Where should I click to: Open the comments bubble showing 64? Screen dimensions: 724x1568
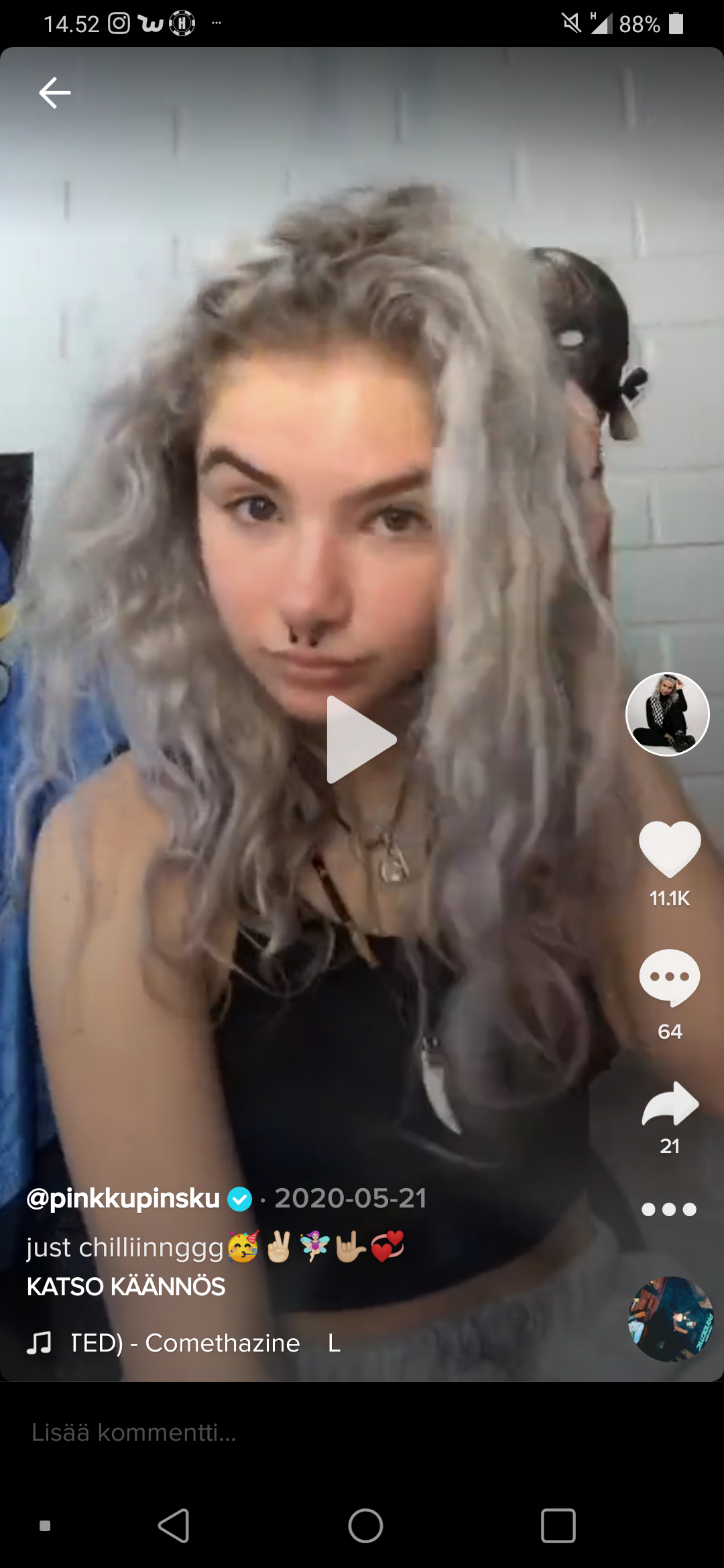click(670, 978)
